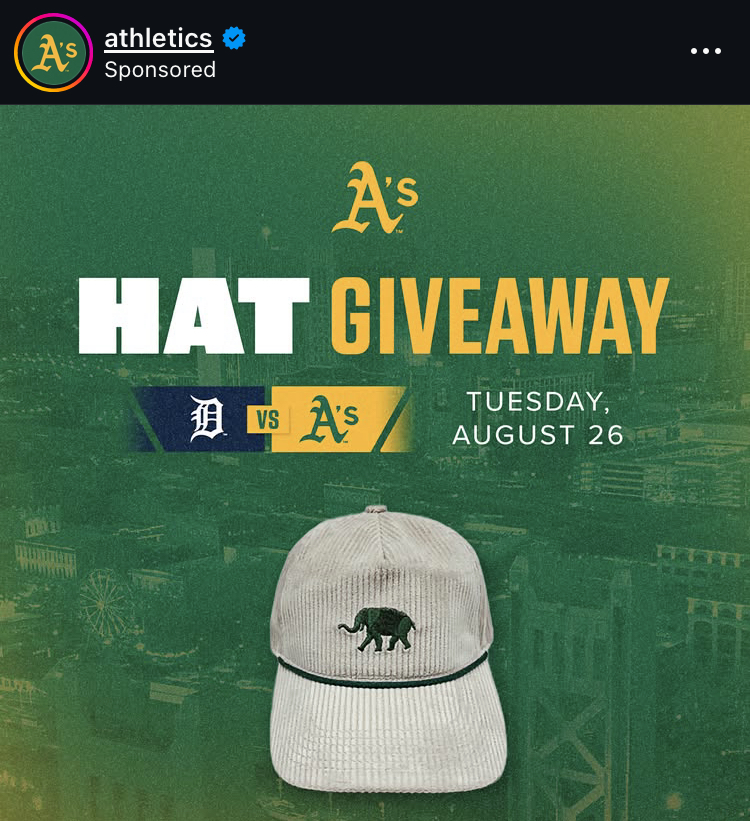
Task: Open the athletics account username link
Action: 158,38
